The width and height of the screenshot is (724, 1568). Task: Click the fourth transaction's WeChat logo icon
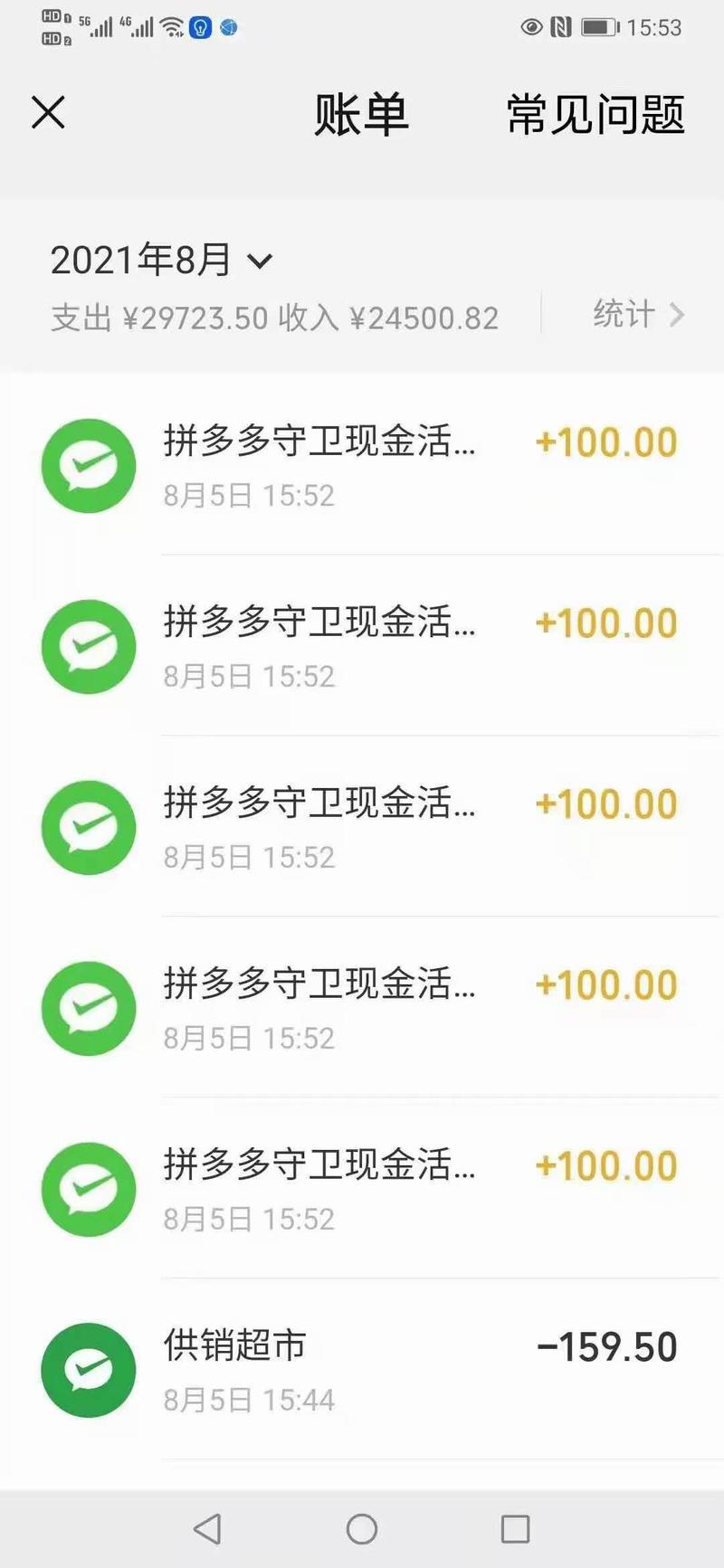[88, 1008]
